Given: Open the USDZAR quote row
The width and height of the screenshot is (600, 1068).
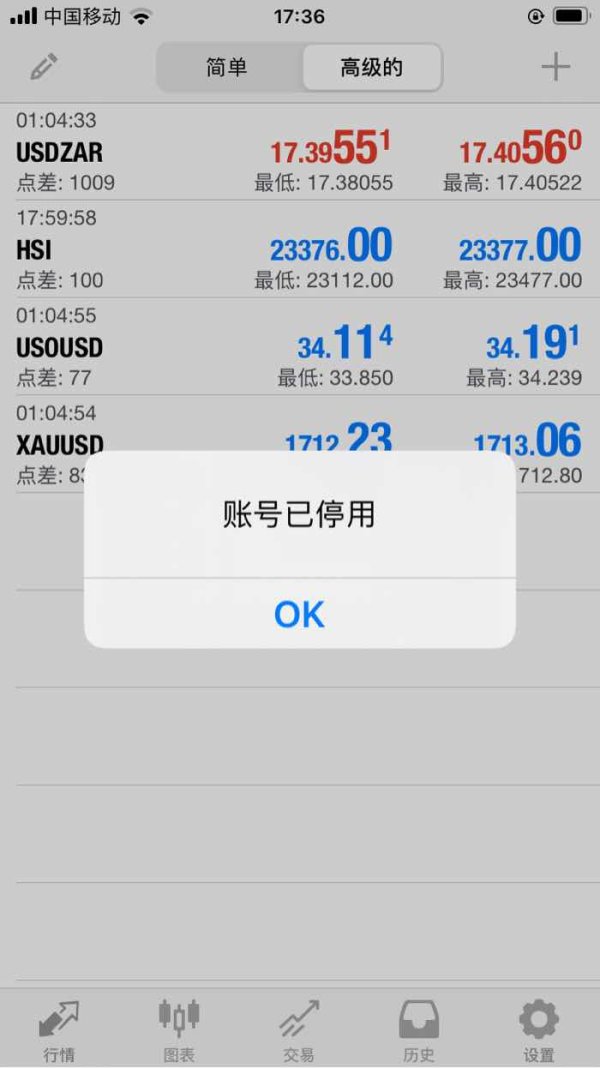Looking at the screenshot, I should tap(300, 151).
